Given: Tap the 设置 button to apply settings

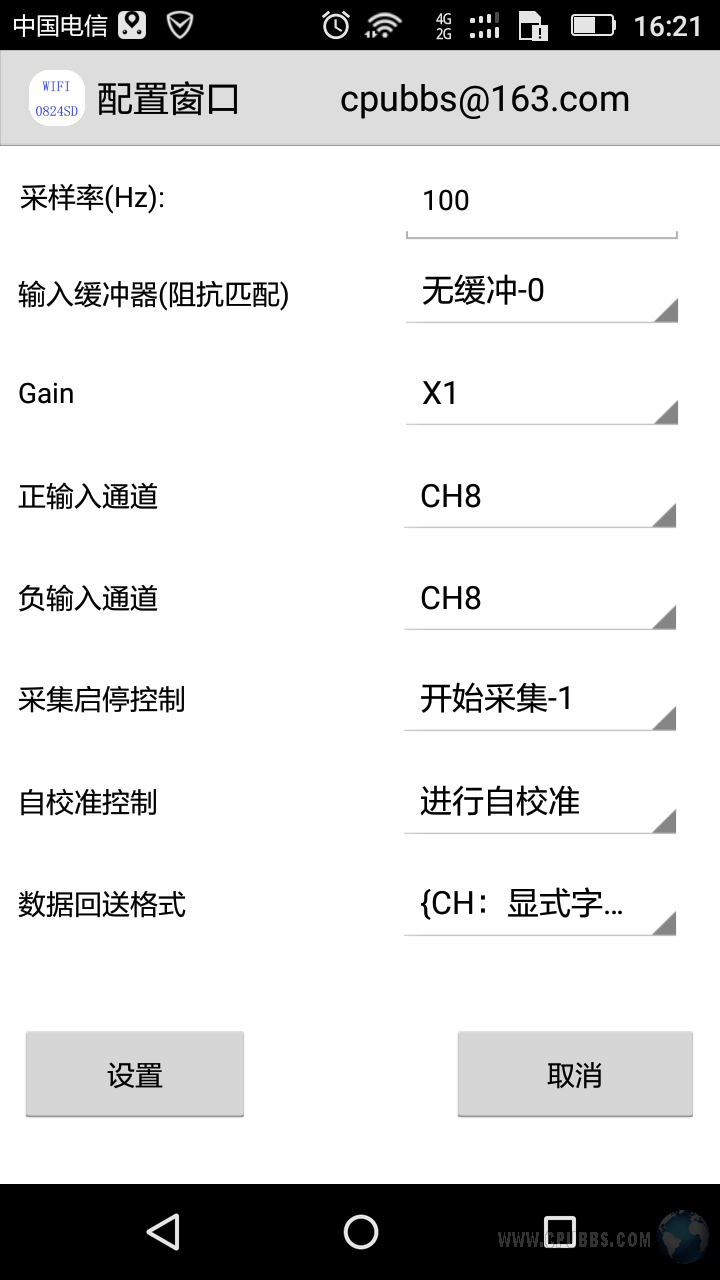Looking at the screenshot, I should 135,1074.
